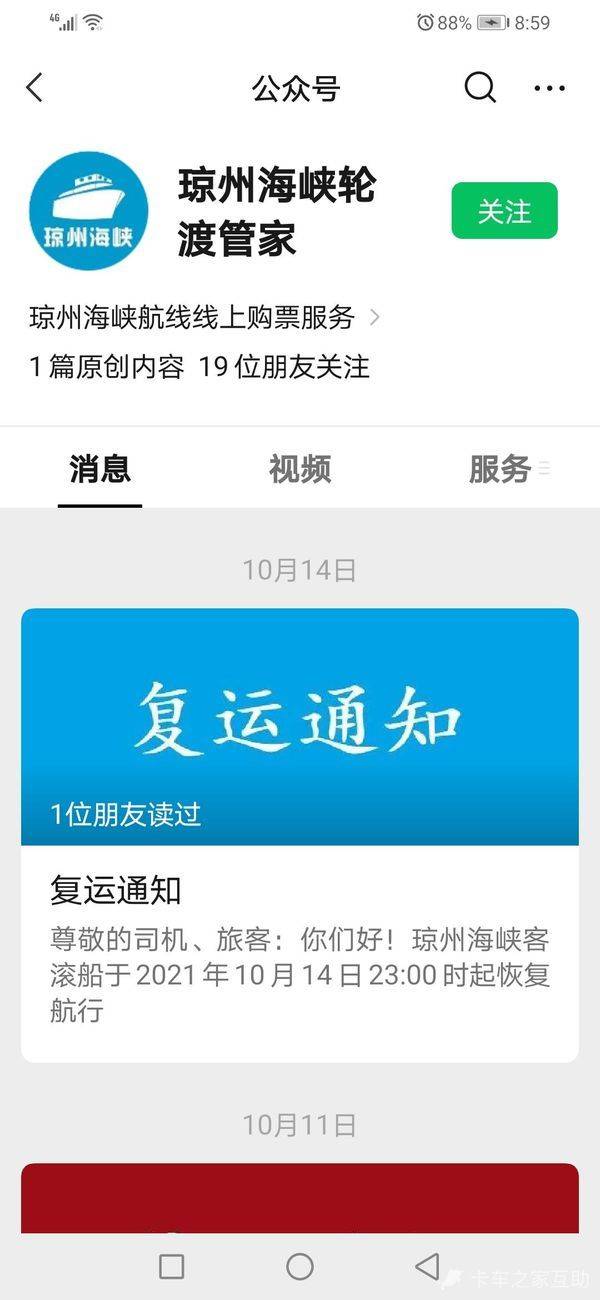This screenshot has width=600, height=1300.
Task: Tap the green 关注 follow button
Action: [504, 211]
